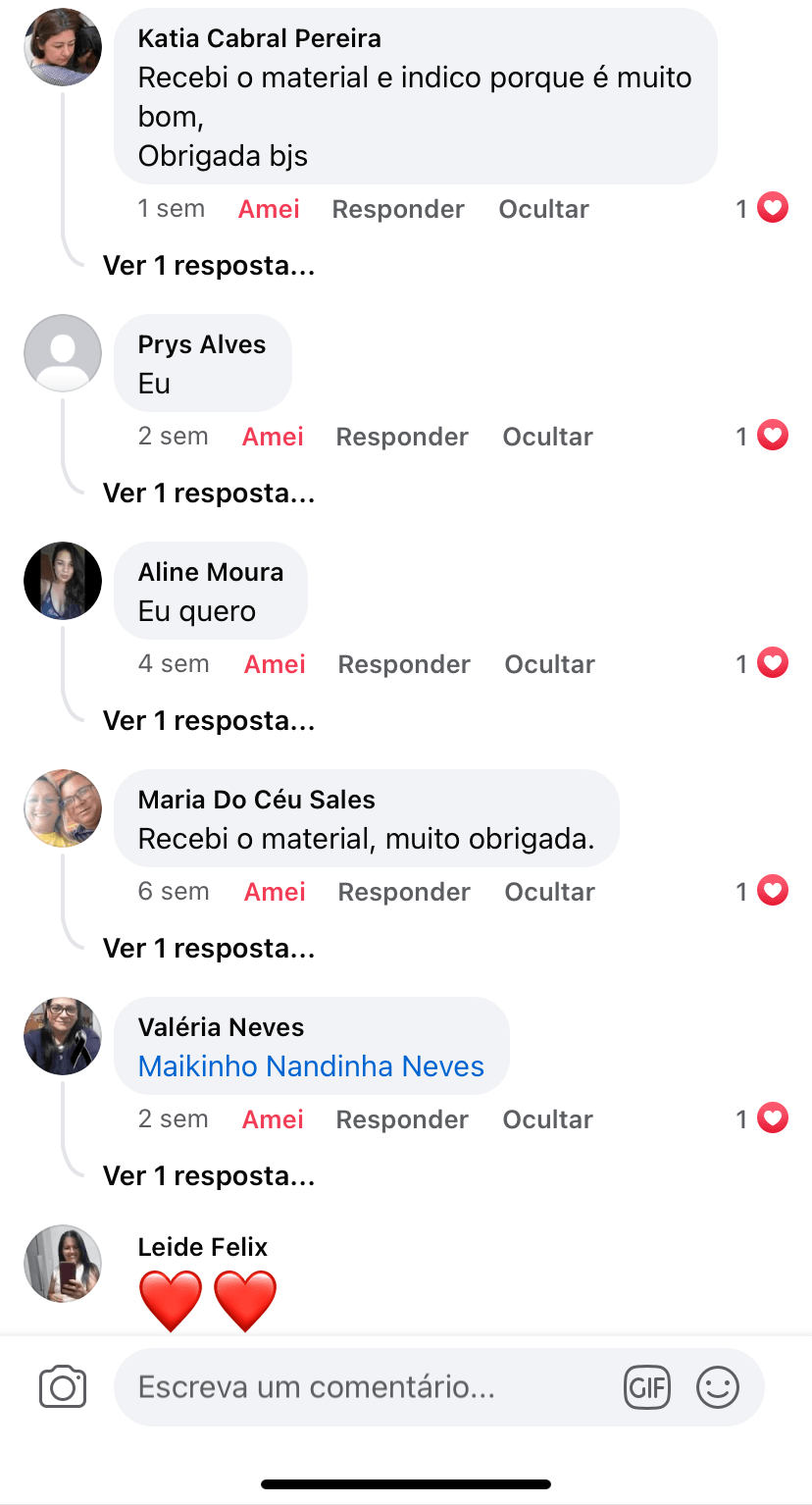812x1505 pixels.
Task: Click Responder on Aline Moura's comment
Action: point(404,663)
